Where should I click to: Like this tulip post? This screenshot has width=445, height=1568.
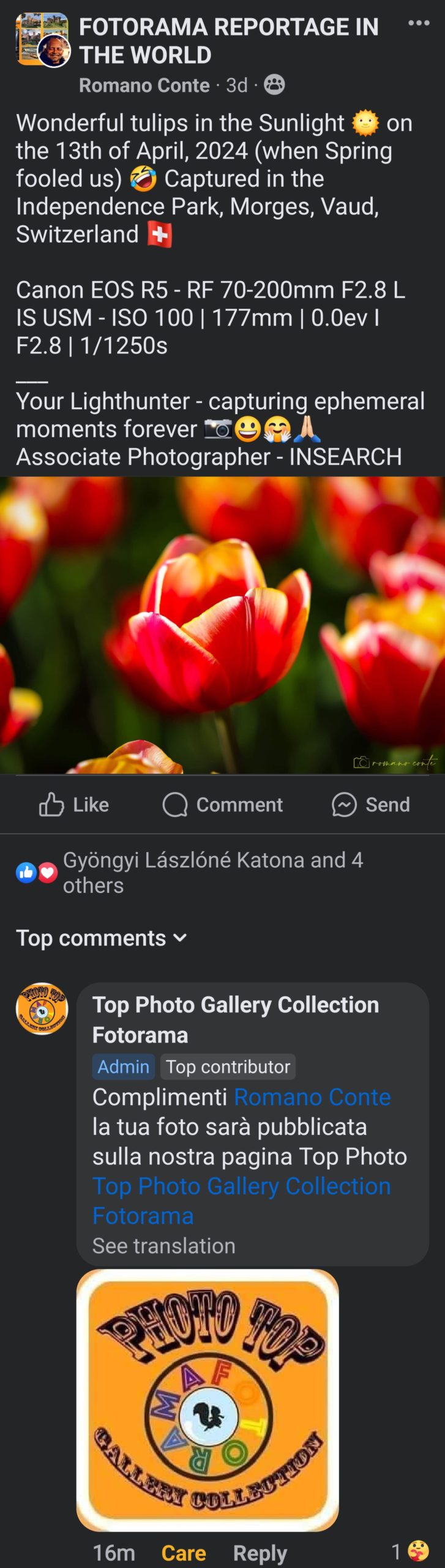(74, 804)
